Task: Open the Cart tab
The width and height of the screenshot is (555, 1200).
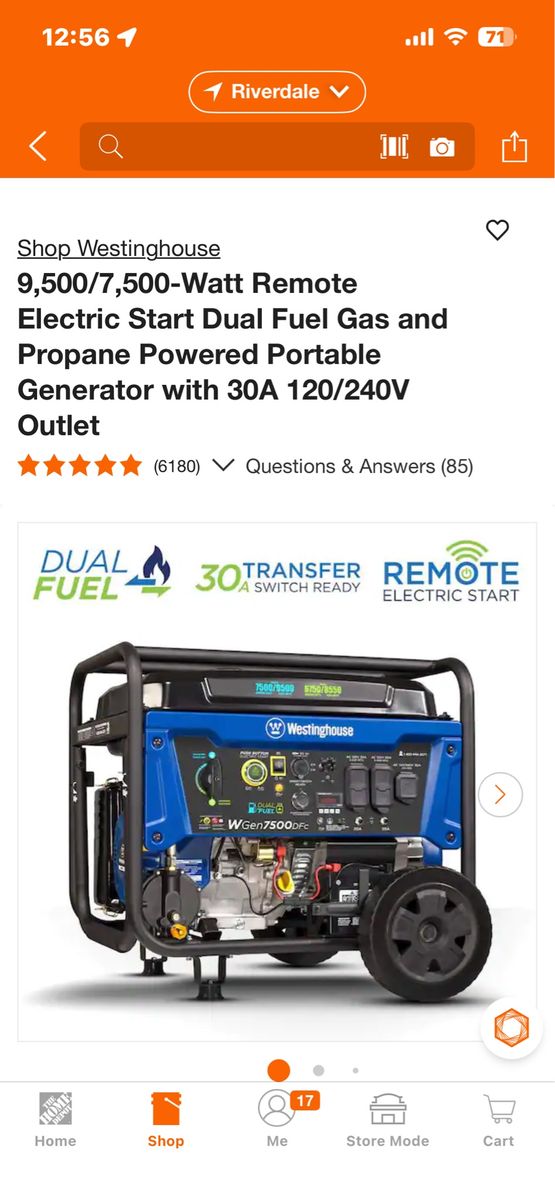Action: tap(499, 1120)
